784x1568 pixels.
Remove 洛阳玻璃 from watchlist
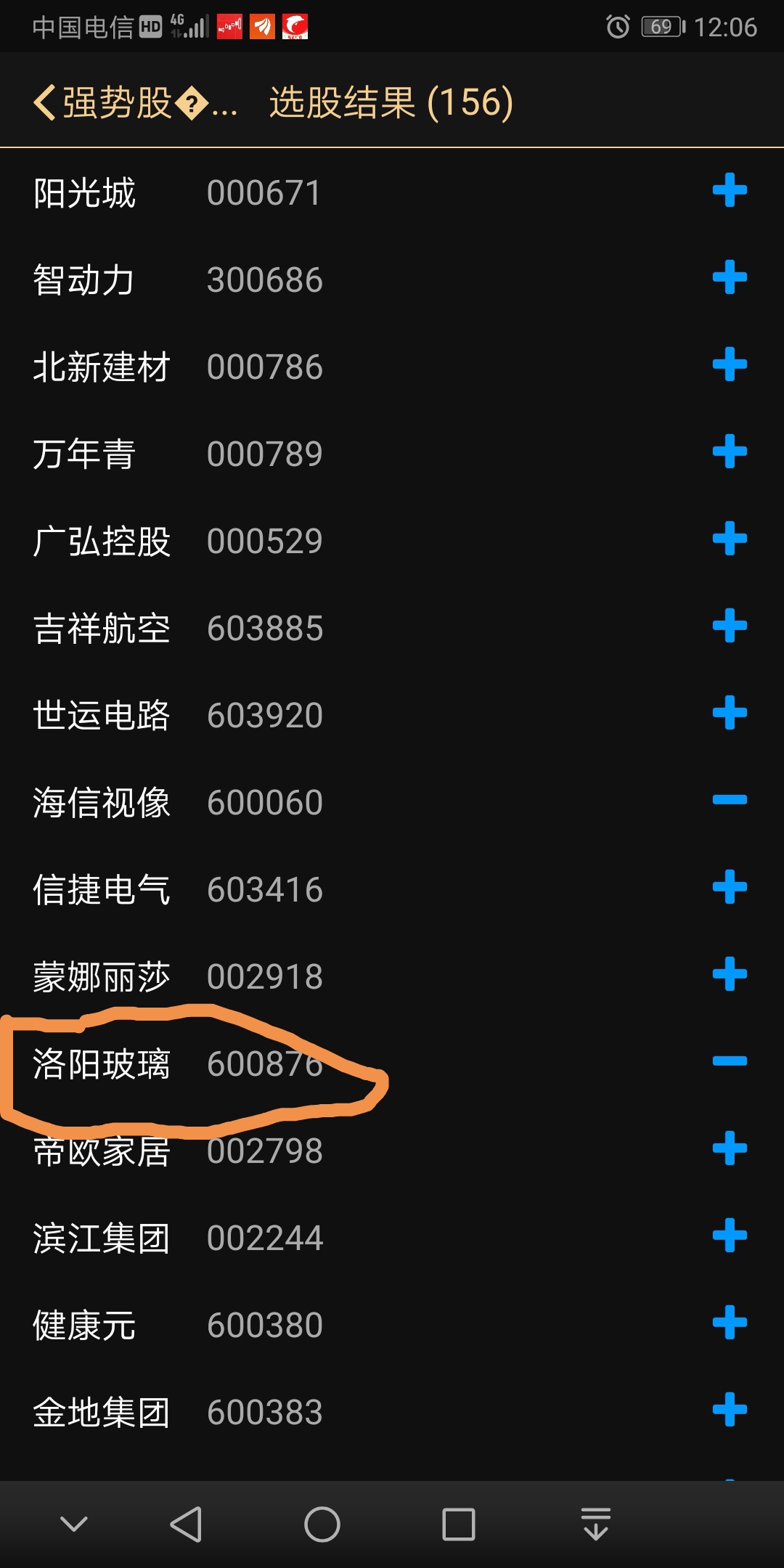730,1061
